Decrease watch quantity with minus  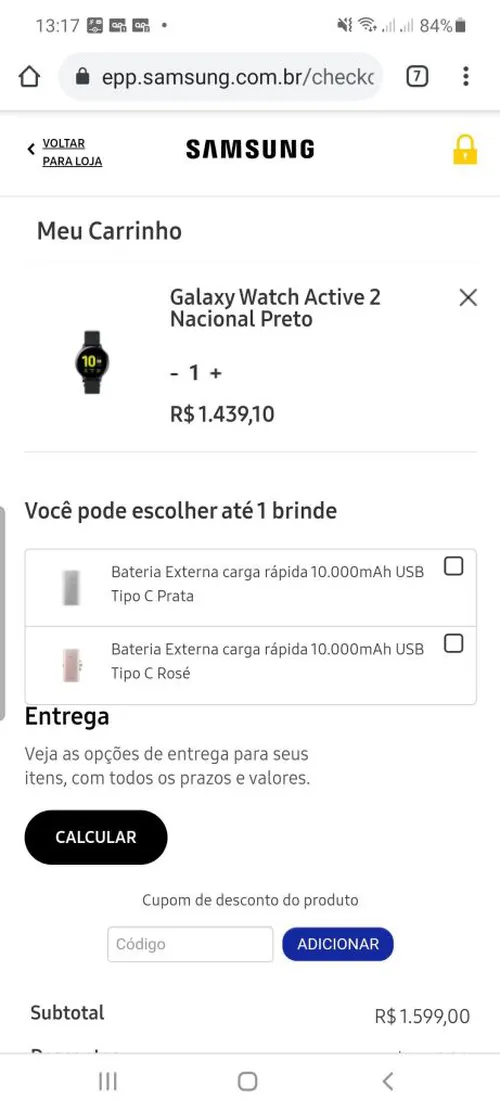coord(174,373)
